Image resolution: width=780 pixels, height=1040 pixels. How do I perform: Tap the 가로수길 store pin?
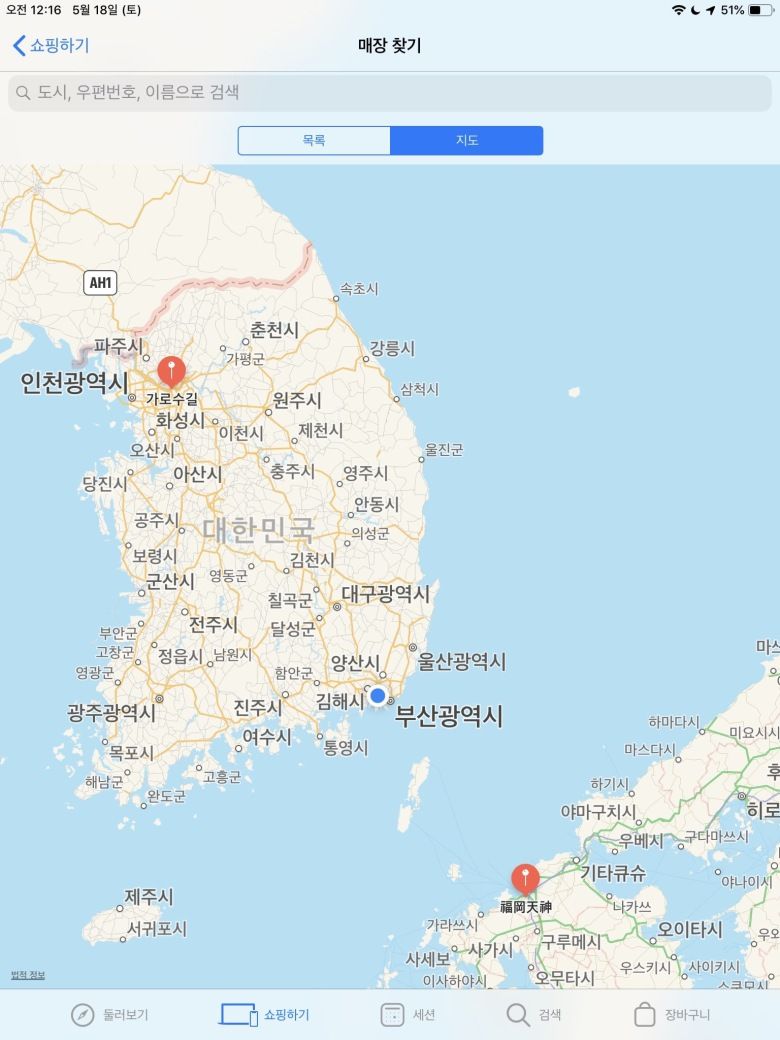point(171,371)
